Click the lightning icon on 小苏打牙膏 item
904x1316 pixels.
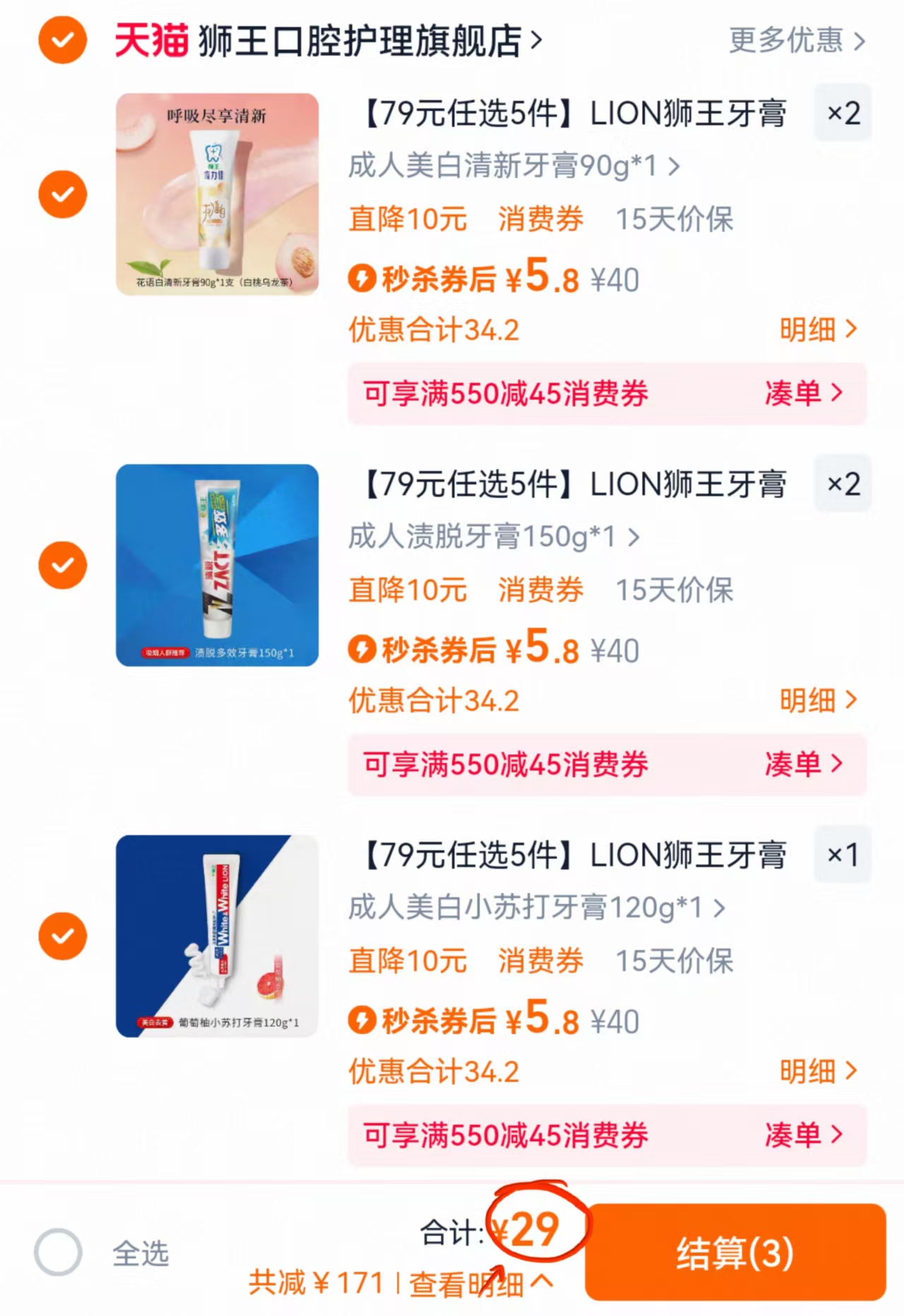tap(363, 1020)
